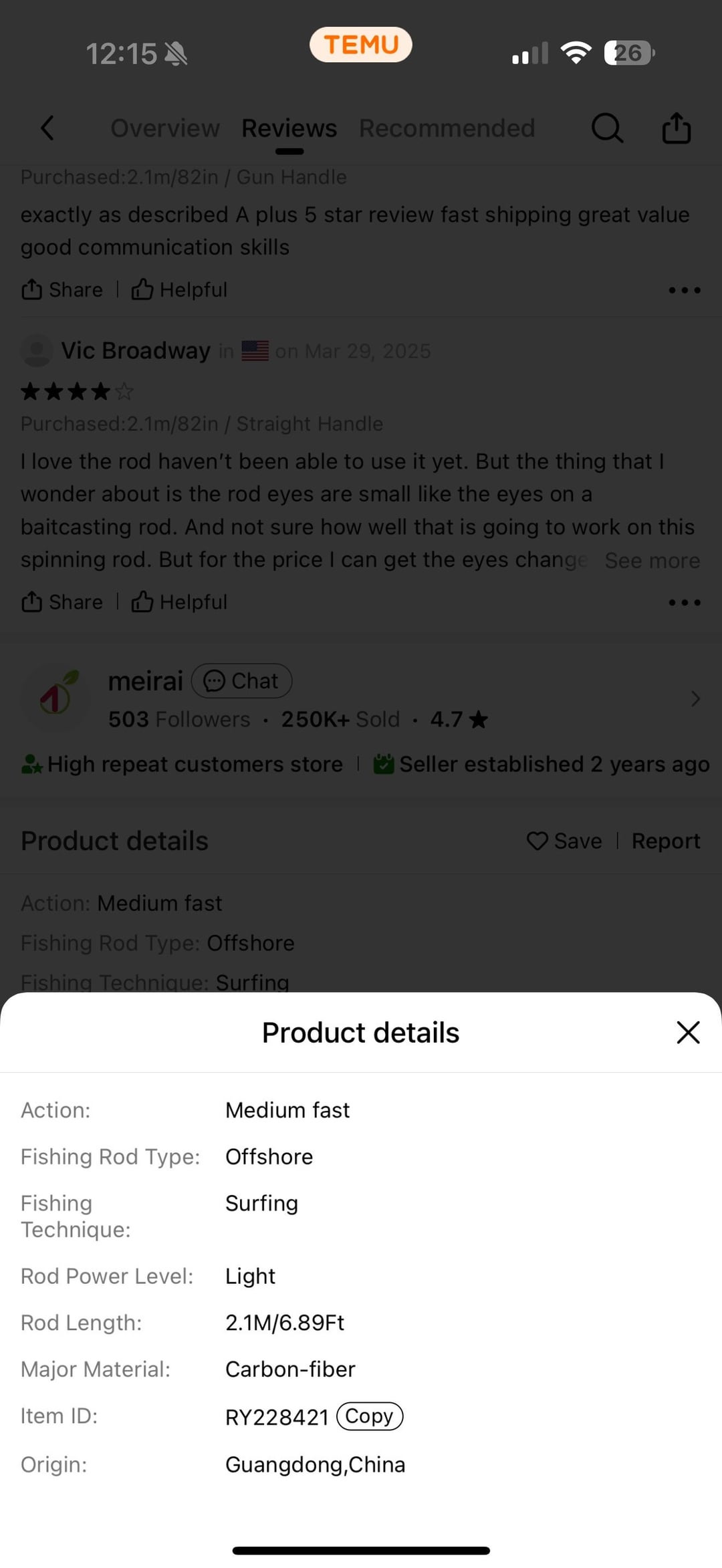The width and height of the screenshot is (722, 1568).
Task: Report this product
Action: click(665, 841)
